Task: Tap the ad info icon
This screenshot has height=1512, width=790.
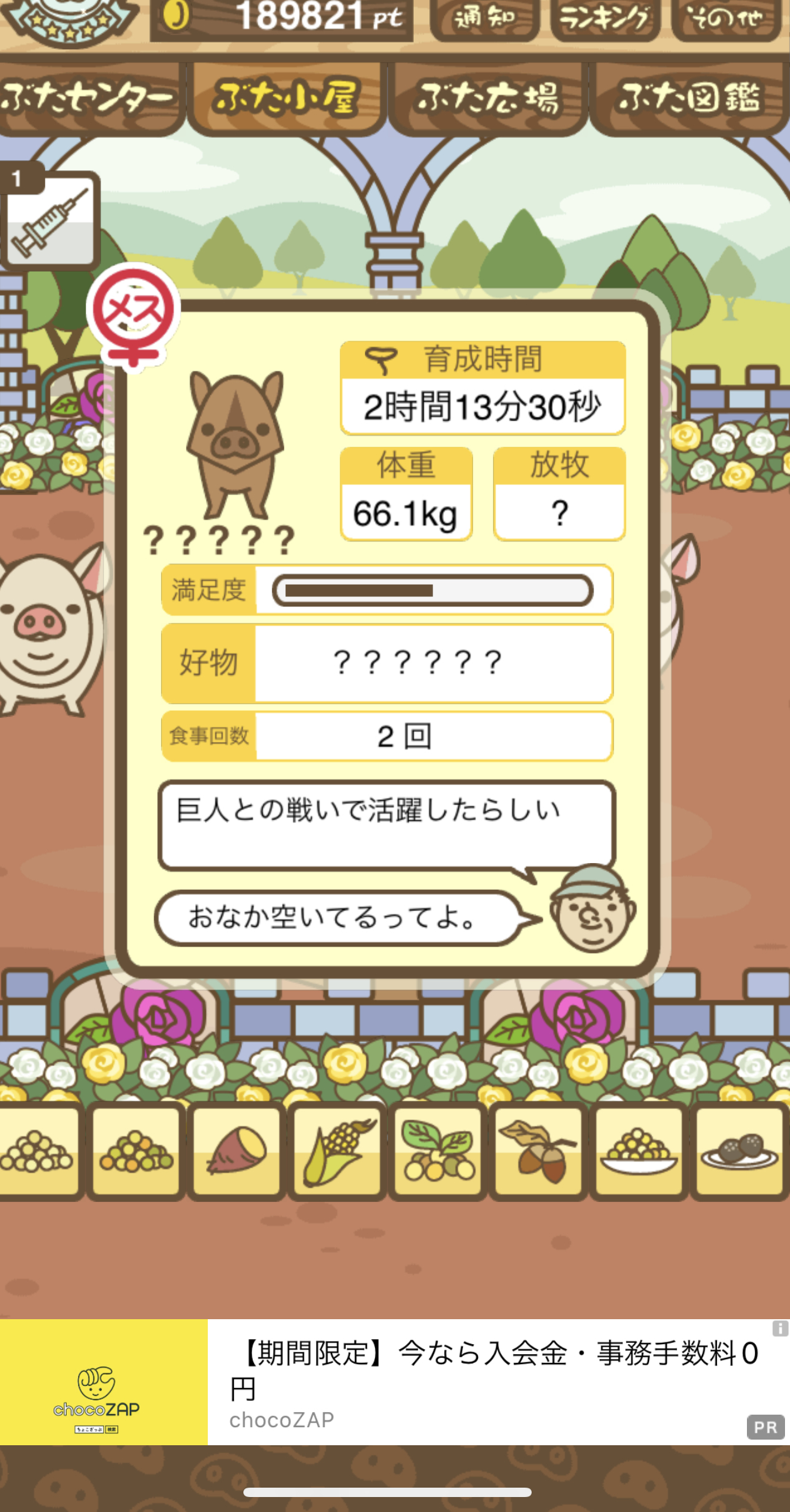Action: (x=780, y=1329)
